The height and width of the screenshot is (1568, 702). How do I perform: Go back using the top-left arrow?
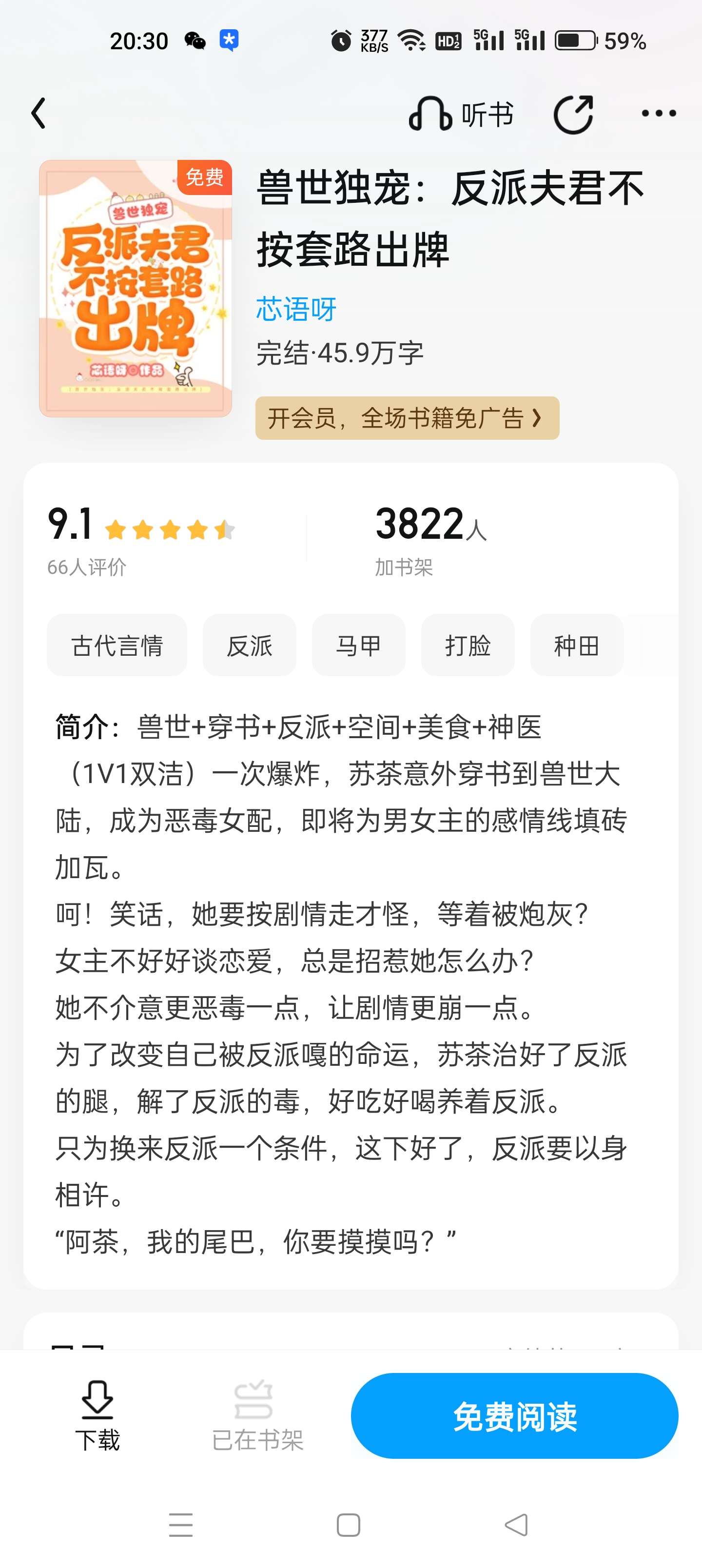coord(39,113)
